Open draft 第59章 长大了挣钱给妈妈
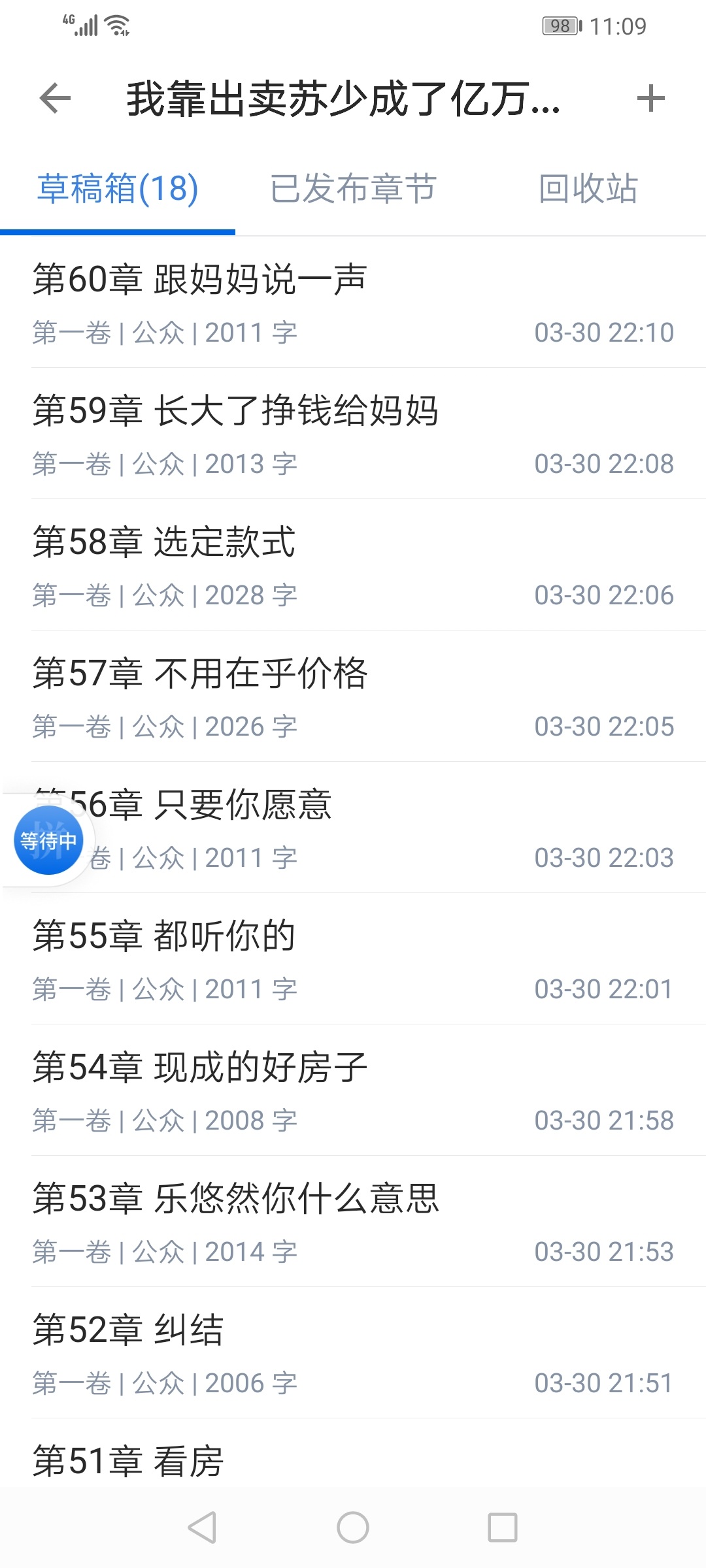706x1568 pixels. pyautogui.click(x=353, y=434)
